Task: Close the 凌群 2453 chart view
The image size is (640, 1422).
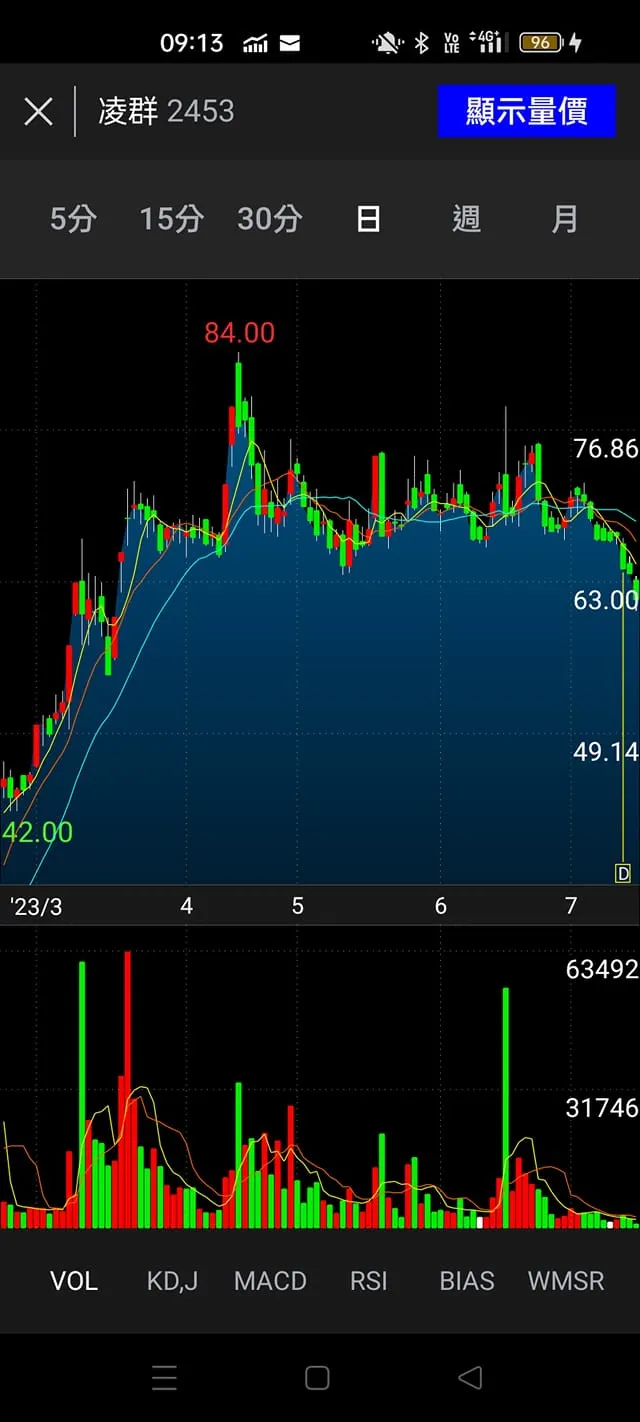Action: (38, 111)
